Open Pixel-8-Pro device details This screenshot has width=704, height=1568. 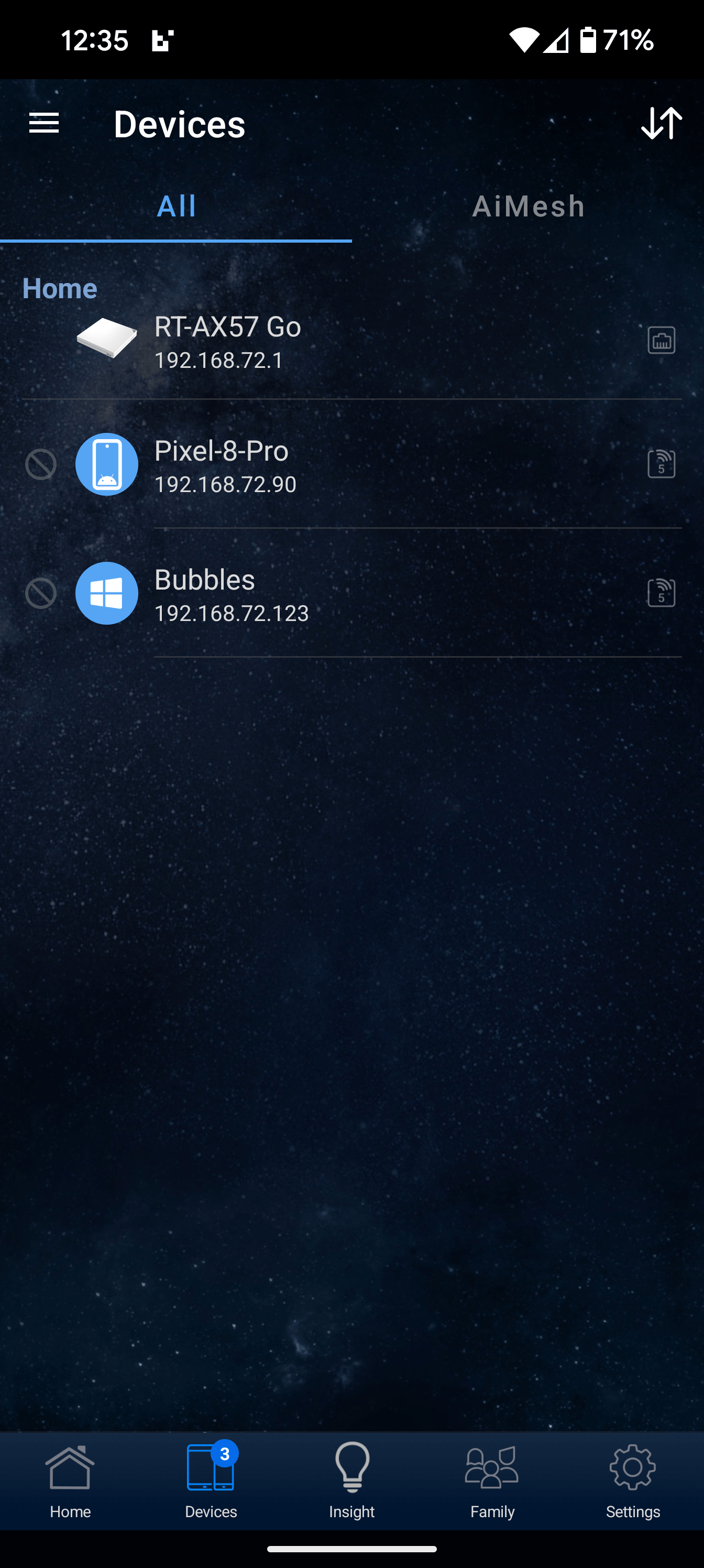tap(377, 465)
